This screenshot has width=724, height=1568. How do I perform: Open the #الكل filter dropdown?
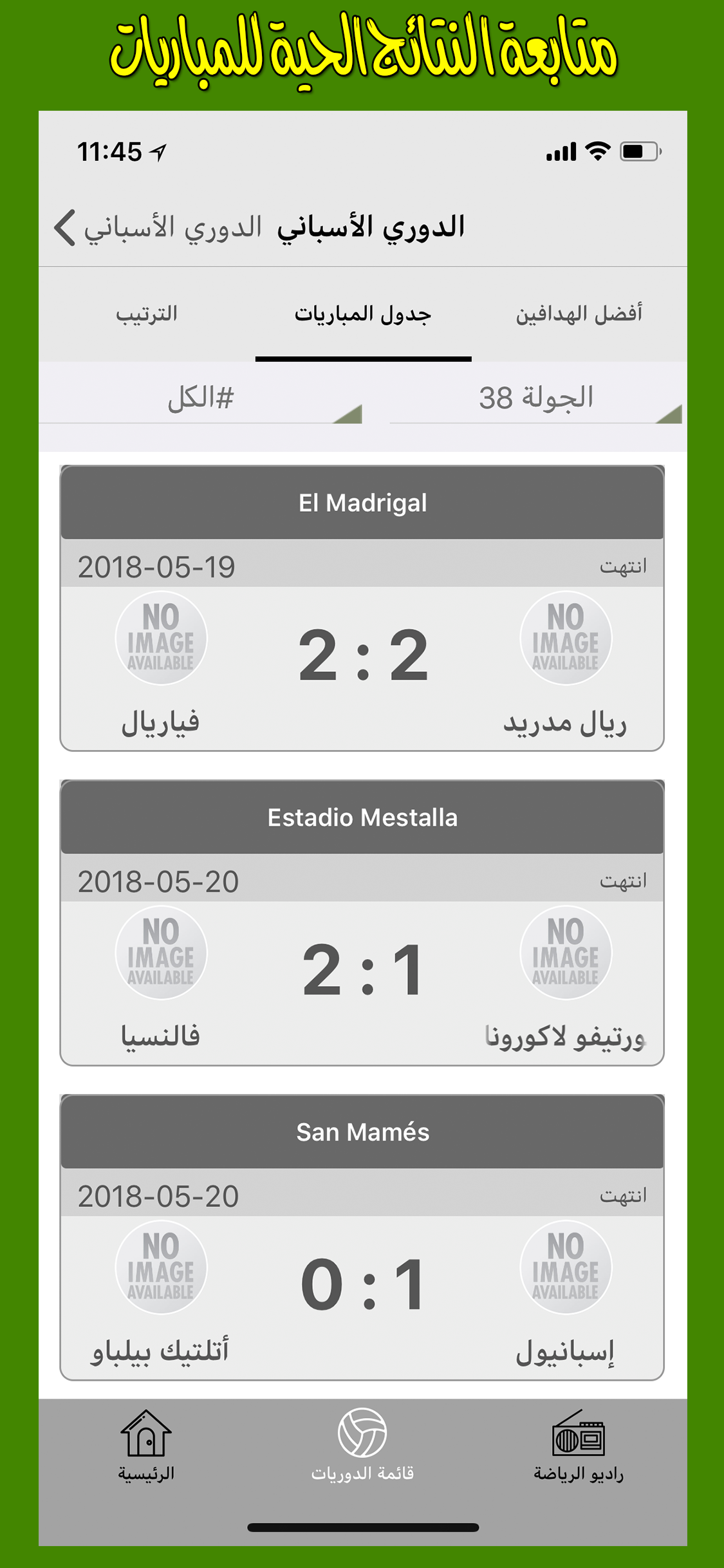point(200,398)
